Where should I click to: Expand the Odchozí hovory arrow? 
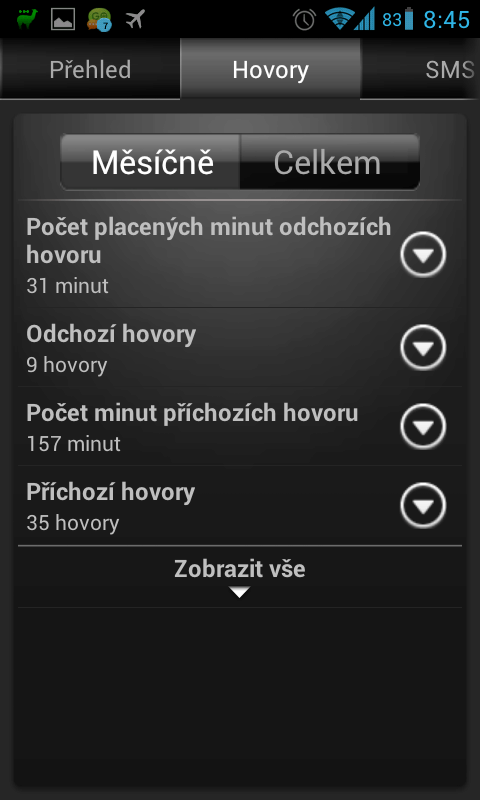click(x=423, y=347)
